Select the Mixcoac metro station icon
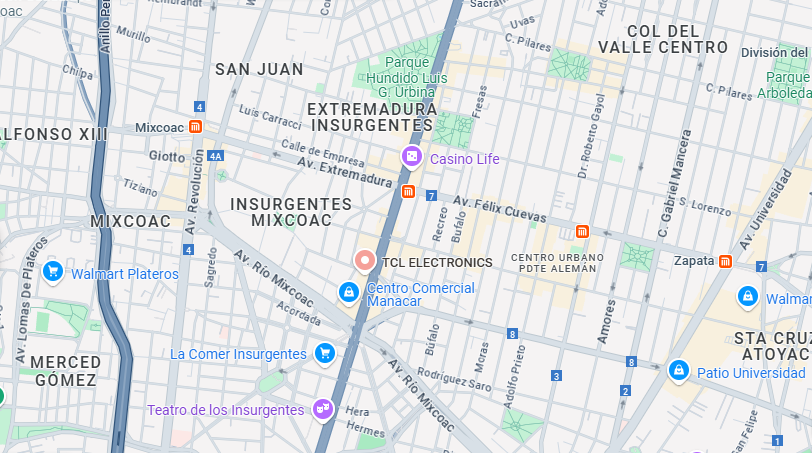 pyautogui.click(x=196, y=127)
